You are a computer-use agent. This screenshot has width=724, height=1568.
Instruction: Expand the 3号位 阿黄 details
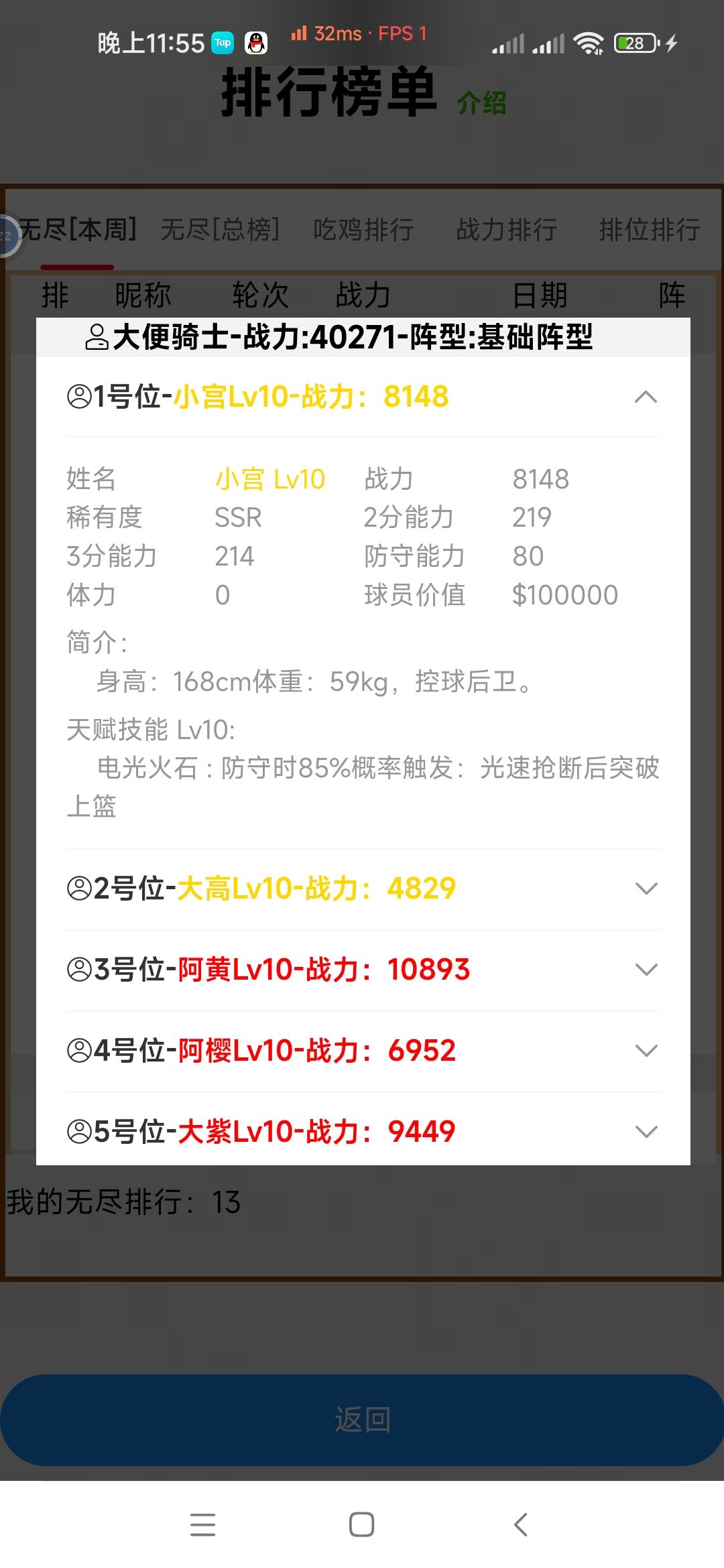[x=646, y=969]
